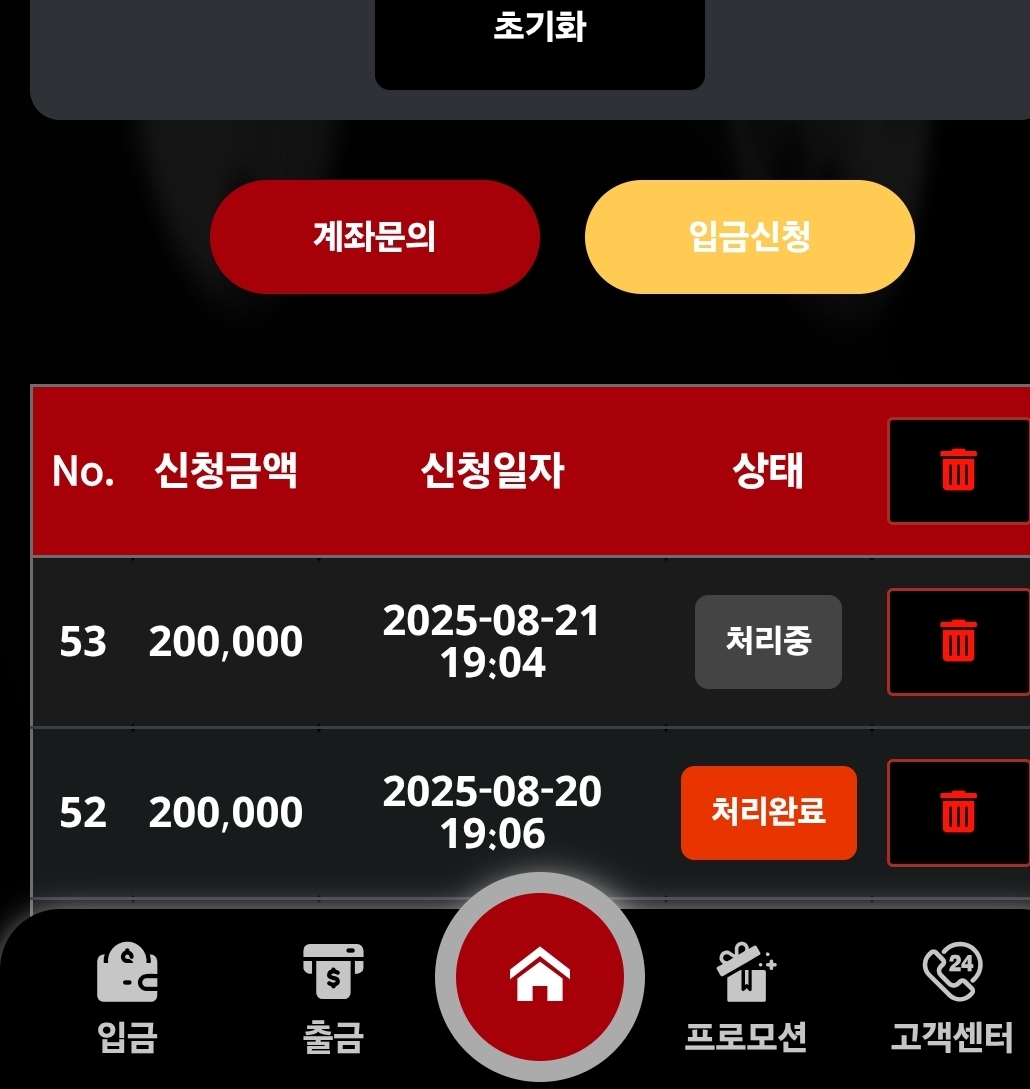The height and width of the screenshot is (1089, 1030).
Task: Open the 프로모션 promotions tab
Action: [x=746, y=1000]
